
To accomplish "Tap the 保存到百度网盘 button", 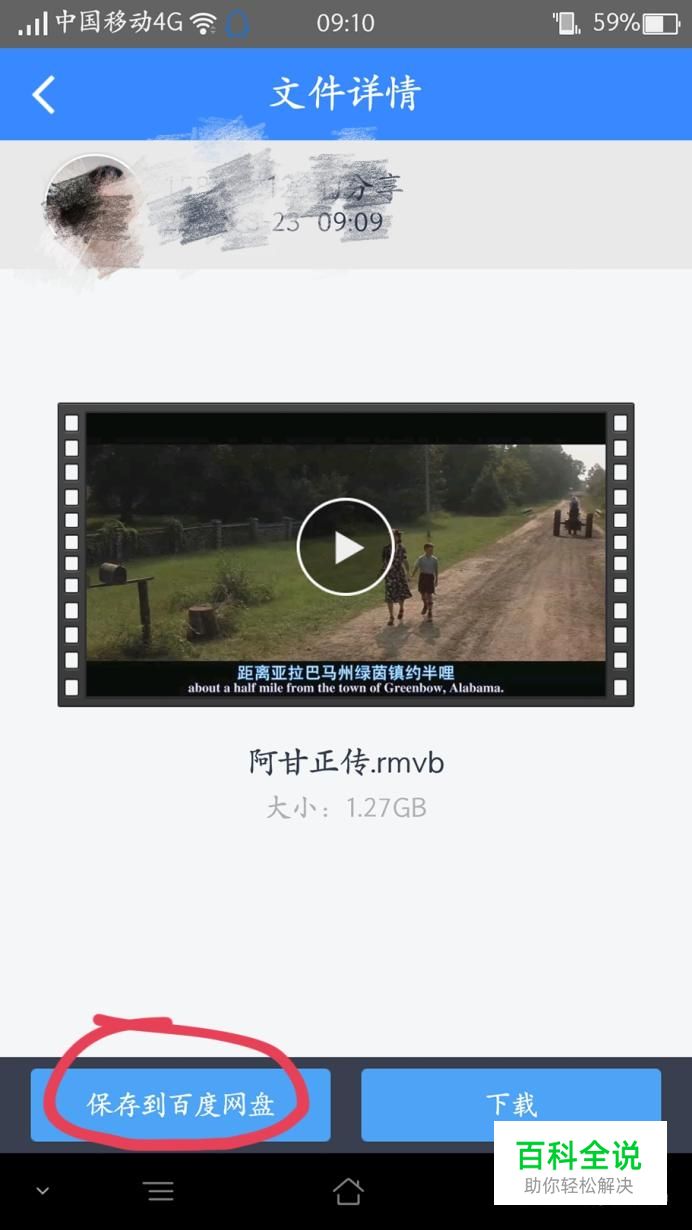I will click(180, 1104).
